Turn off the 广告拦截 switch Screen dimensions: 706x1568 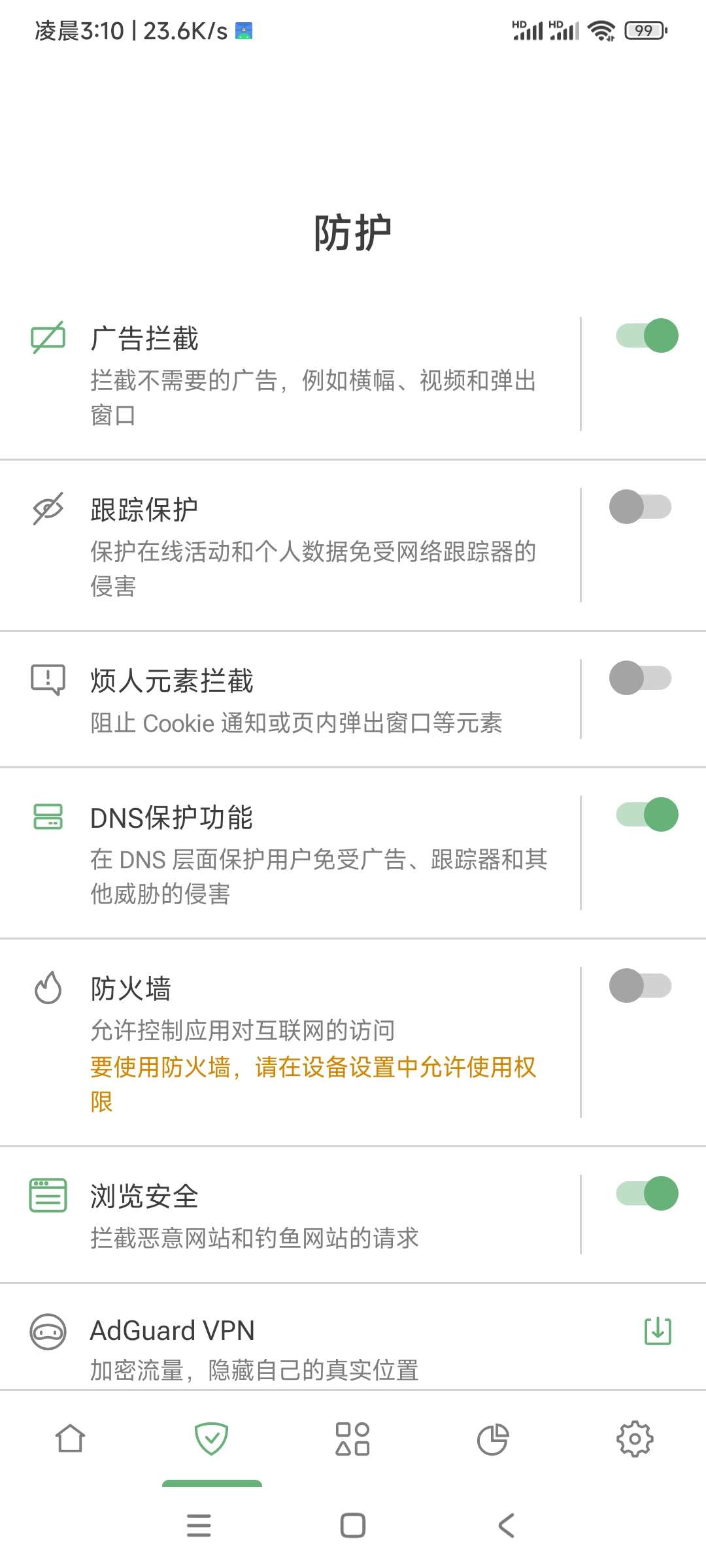click(647, 336)
